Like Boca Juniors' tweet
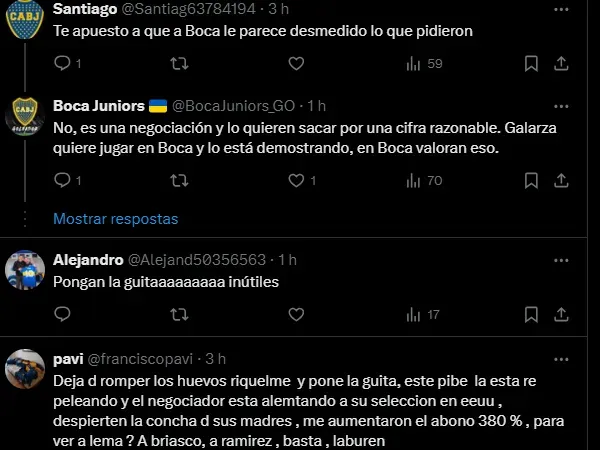The height and width of the screenshot is (450, 600). coord(295,181)
